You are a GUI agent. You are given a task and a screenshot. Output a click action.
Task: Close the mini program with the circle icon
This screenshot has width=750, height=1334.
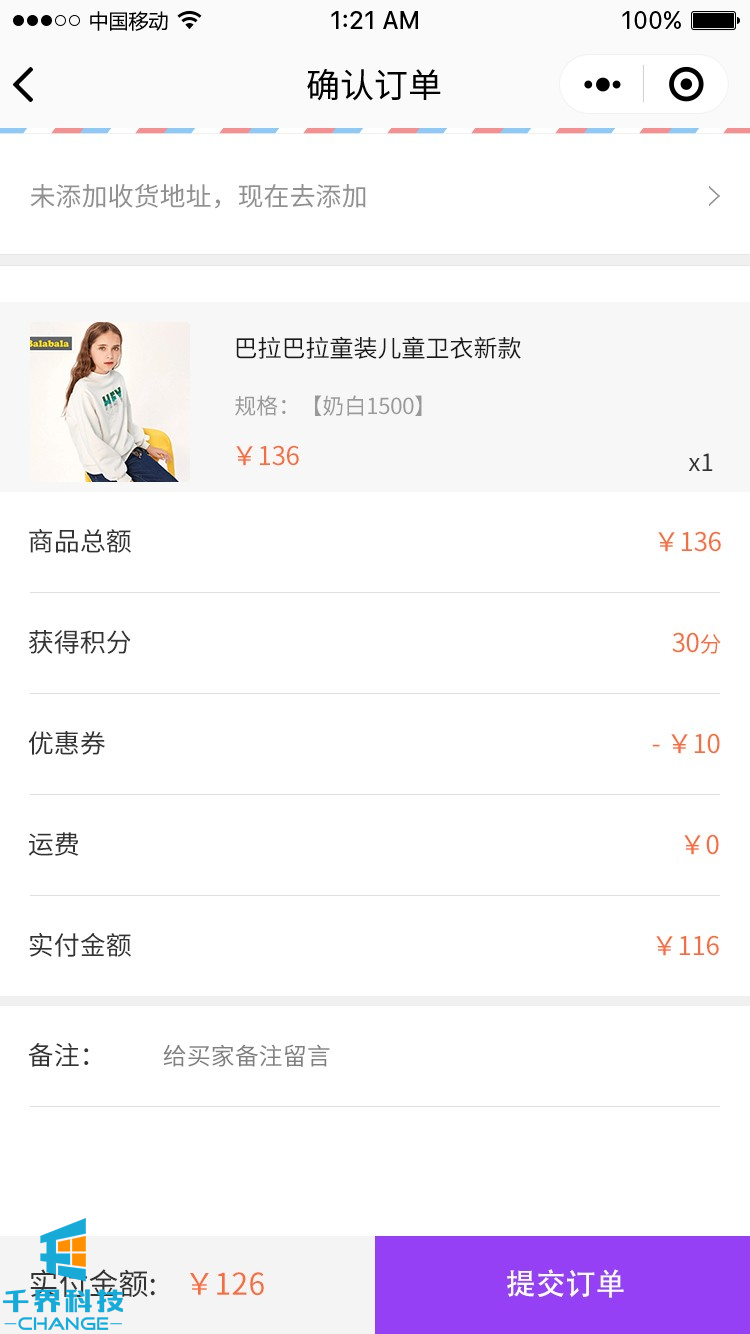686,85
